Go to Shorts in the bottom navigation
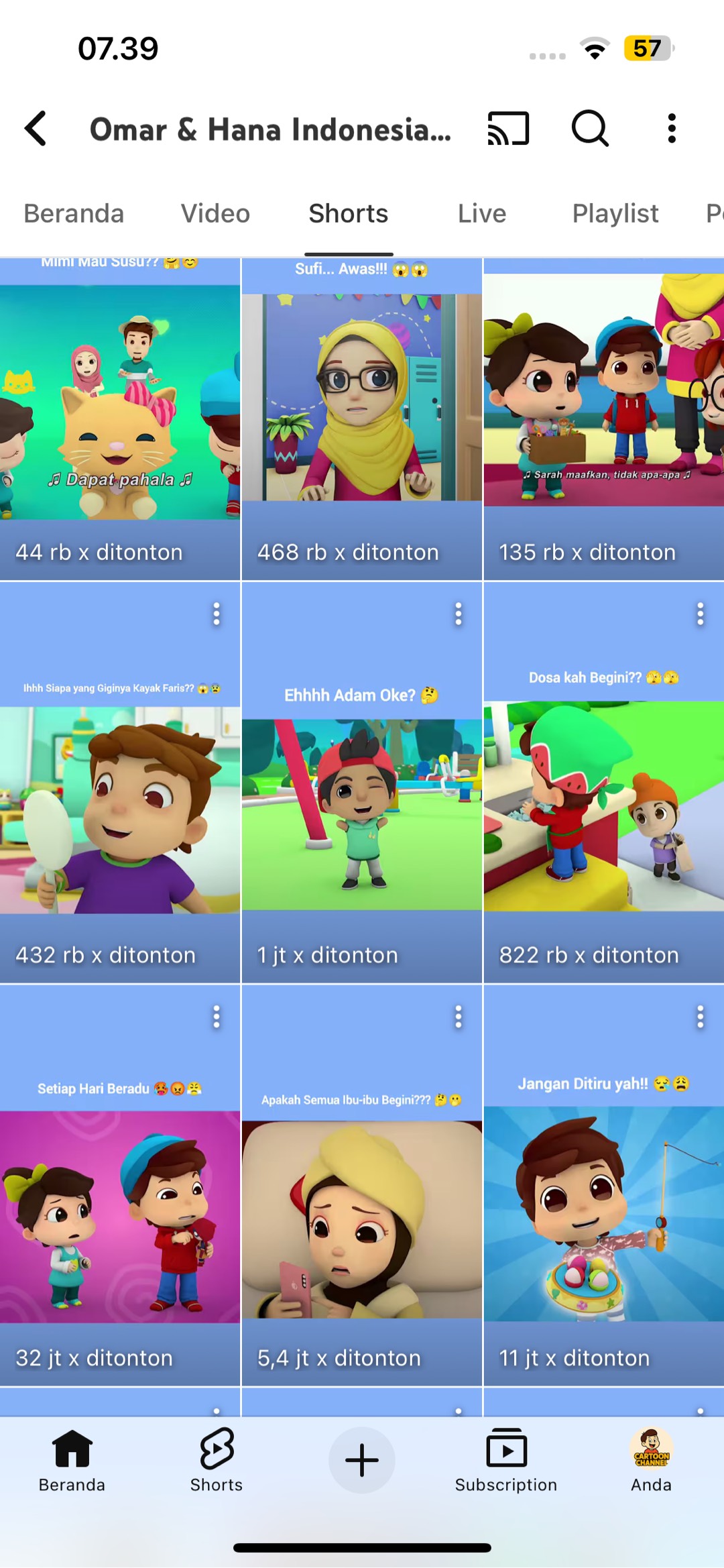The width and height of the screenshot is (724, 1568). pyautogui.click(x=217, y=1461)
